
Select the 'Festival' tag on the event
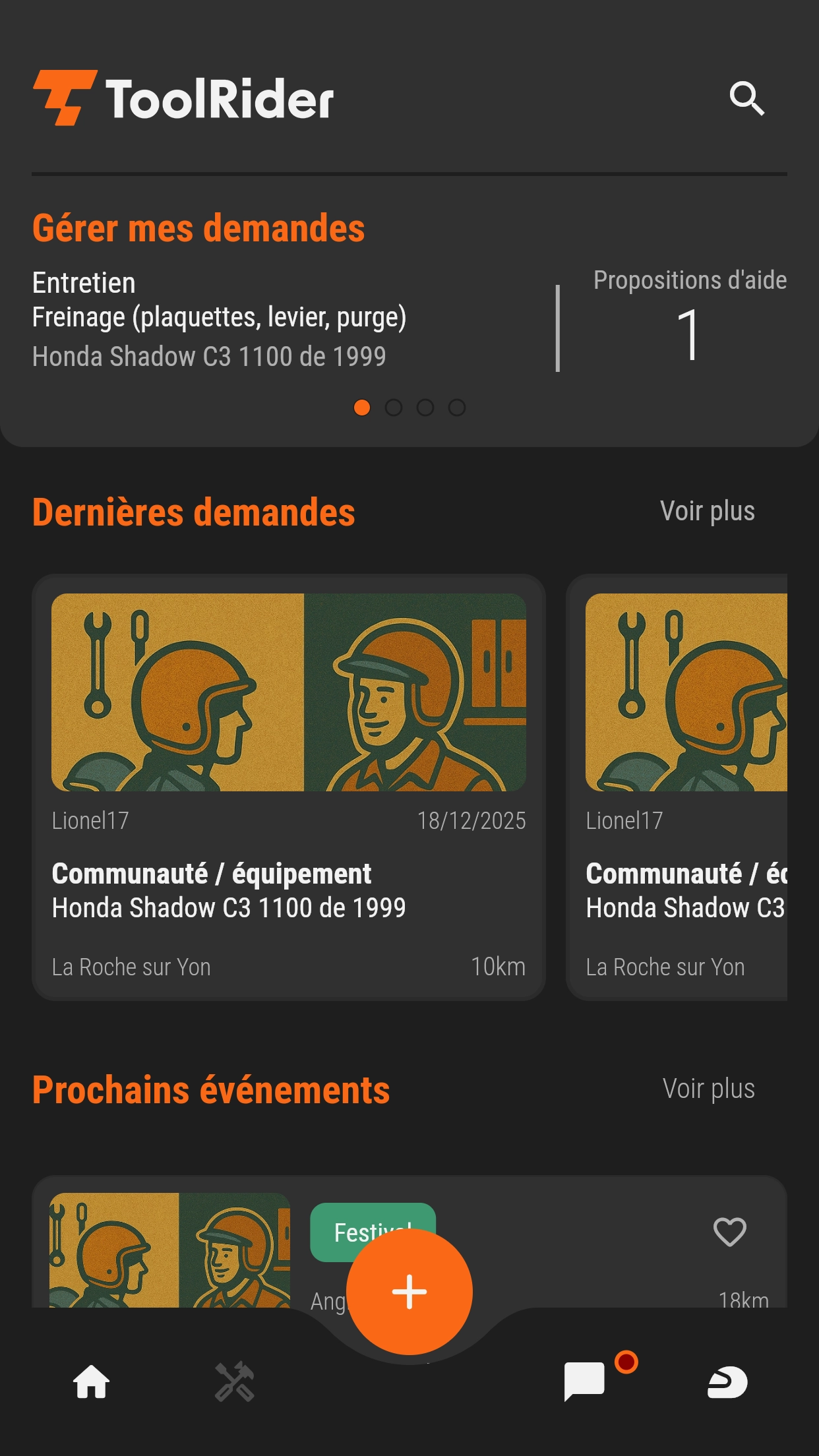pyautogui.click(x=373, y=1229)
